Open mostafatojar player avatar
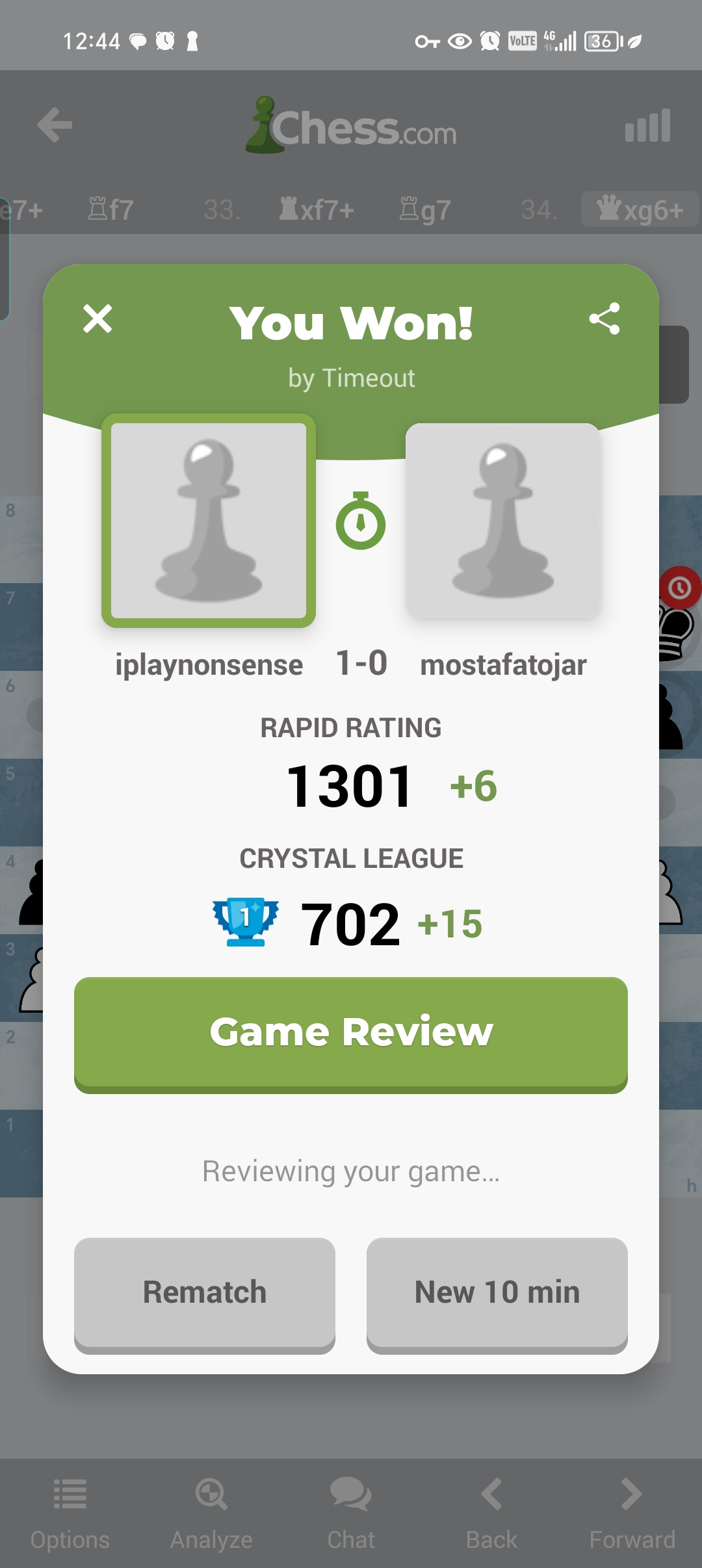The image size is (702, 1568). pos(502,521)
